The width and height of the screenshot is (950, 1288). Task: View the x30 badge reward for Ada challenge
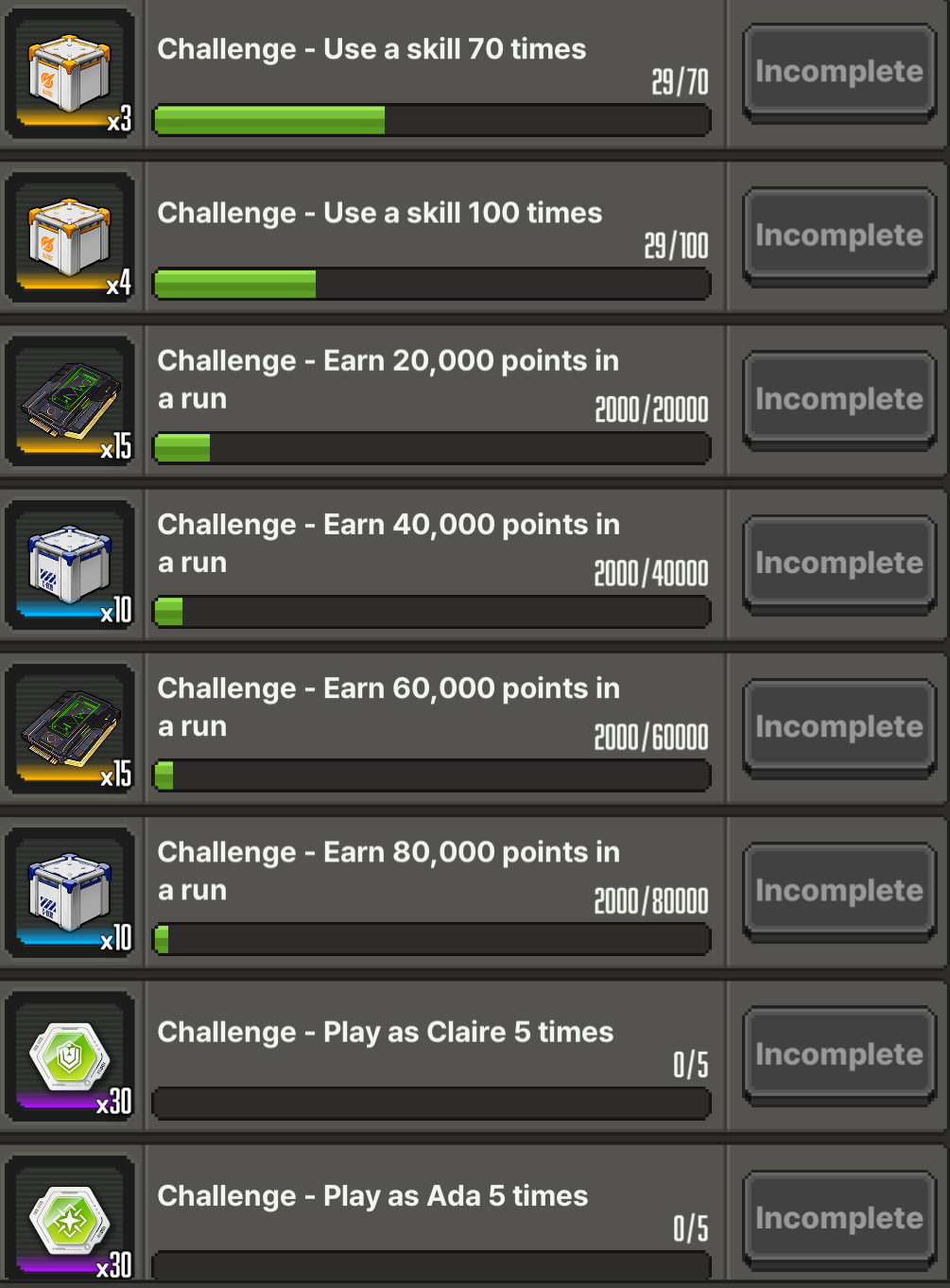[x=70, y=1220]
